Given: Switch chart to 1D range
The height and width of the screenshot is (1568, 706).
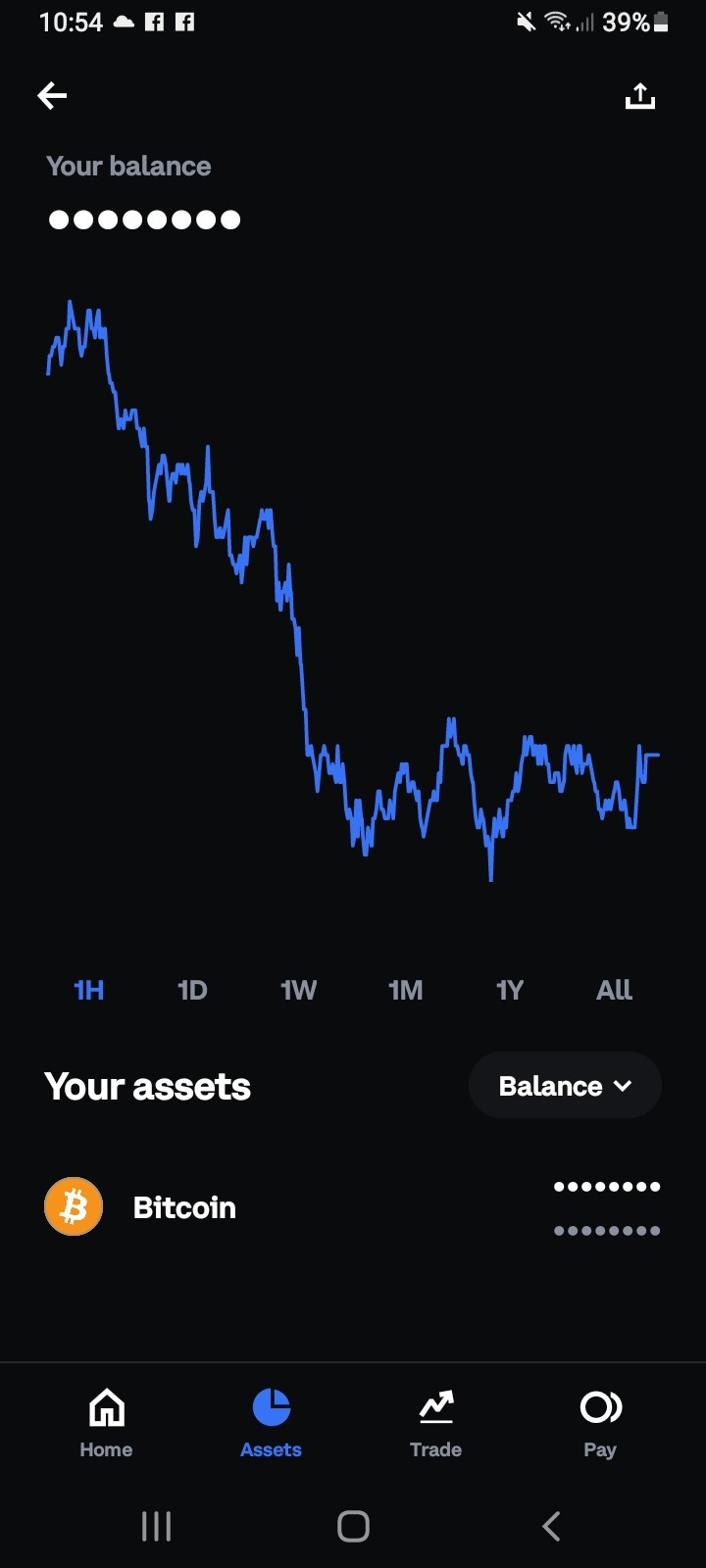Looking at the screenshot, I should pos(192,990).
